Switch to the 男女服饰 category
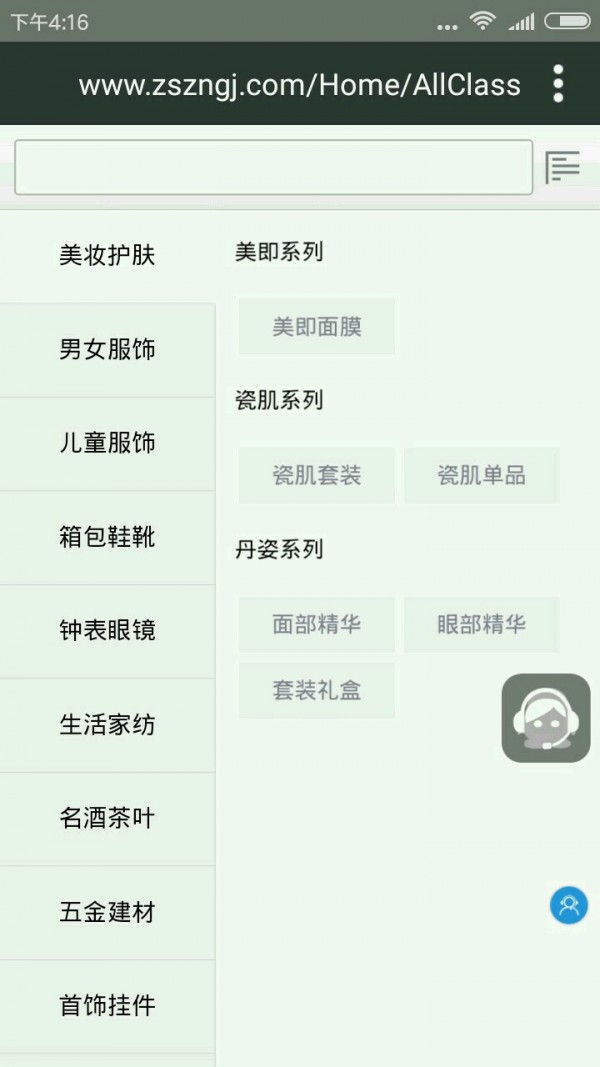600x1067 pixels. [x=107, y=350]
